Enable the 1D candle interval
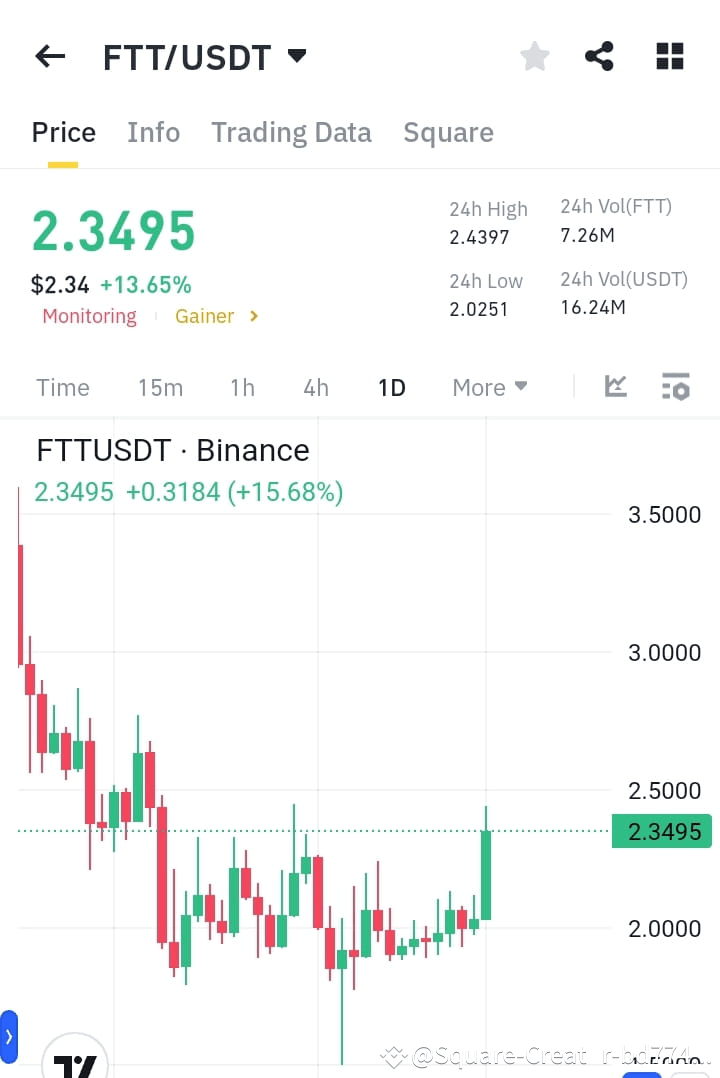720x1078 pixels. click(x=391, y=387)
